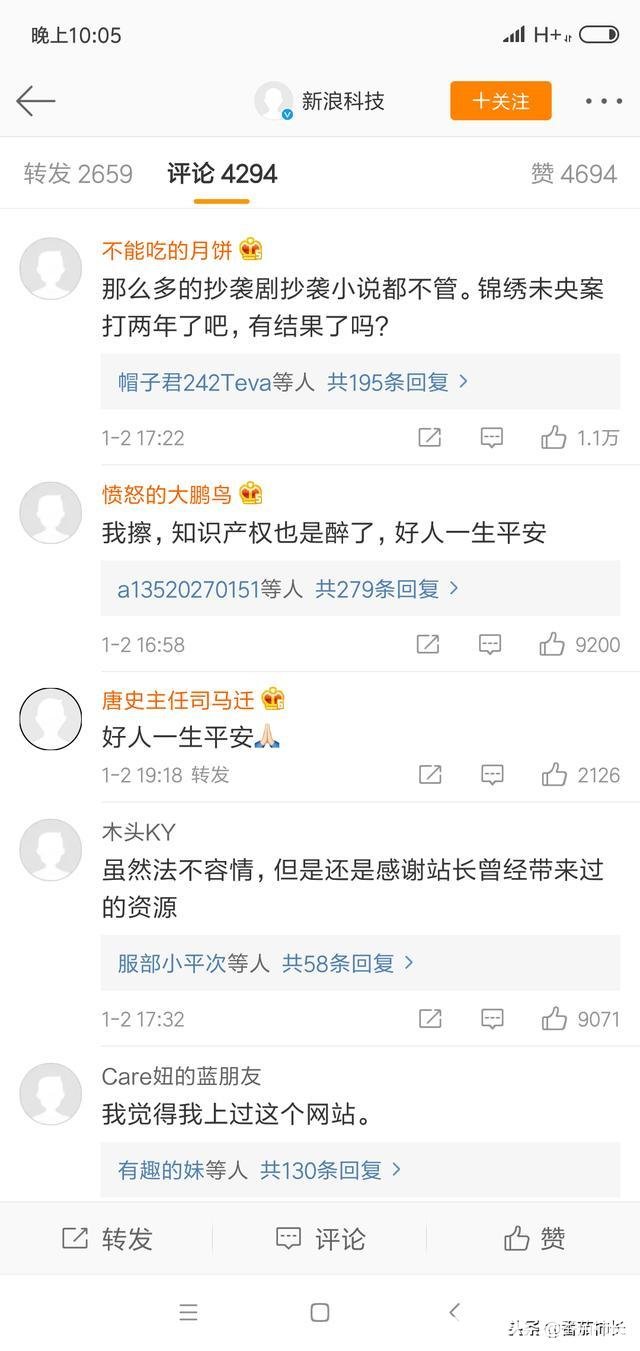This screenshot has height=1351, width=640.
Task: Reply to 愤怒的大鹏鸟's comment
Action: point(490,644)
